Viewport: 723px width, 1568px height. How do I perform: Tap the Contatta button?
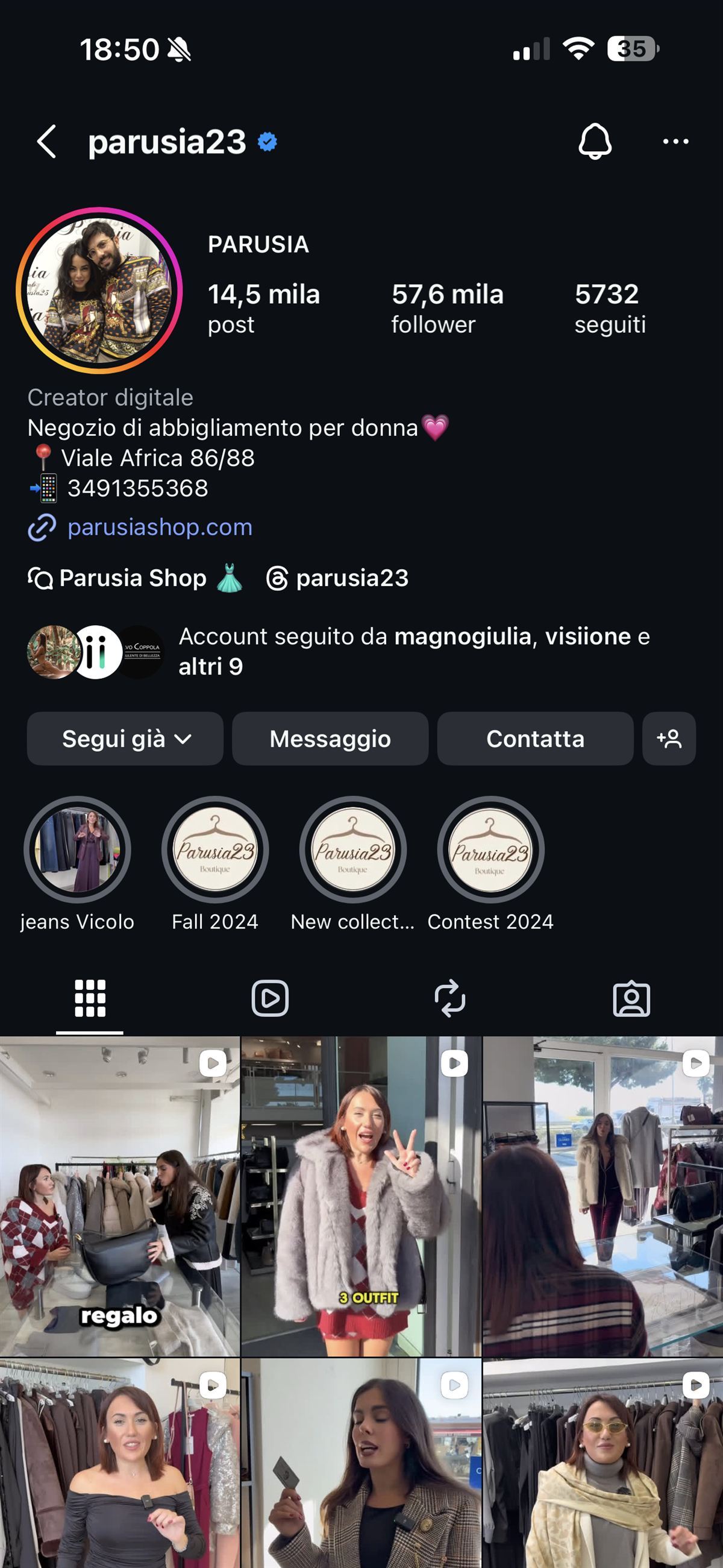point(535,739)
